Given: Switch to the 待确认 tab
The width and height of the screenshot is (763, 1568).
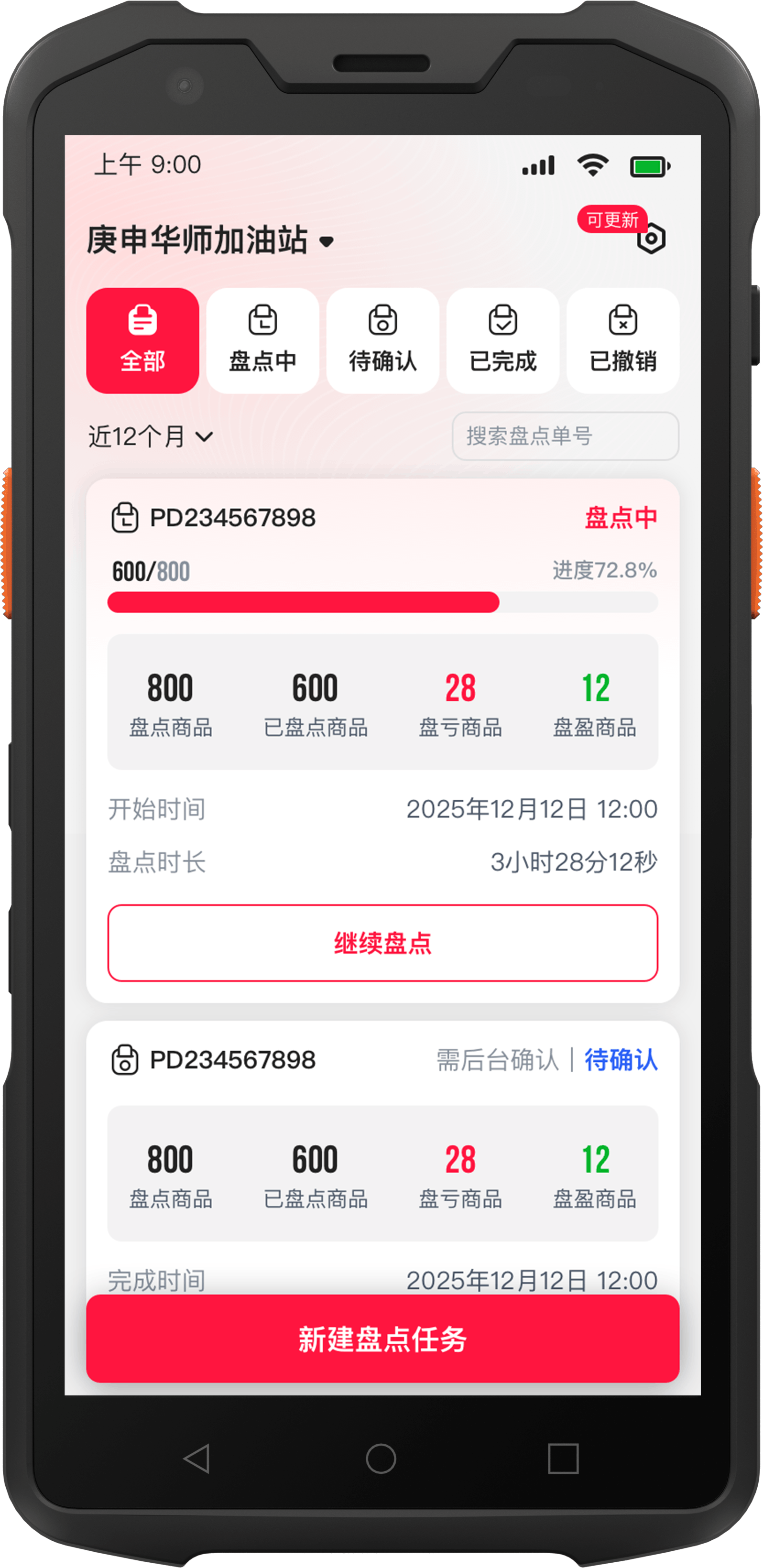Looking at the screenshot, I should [382, 340].
